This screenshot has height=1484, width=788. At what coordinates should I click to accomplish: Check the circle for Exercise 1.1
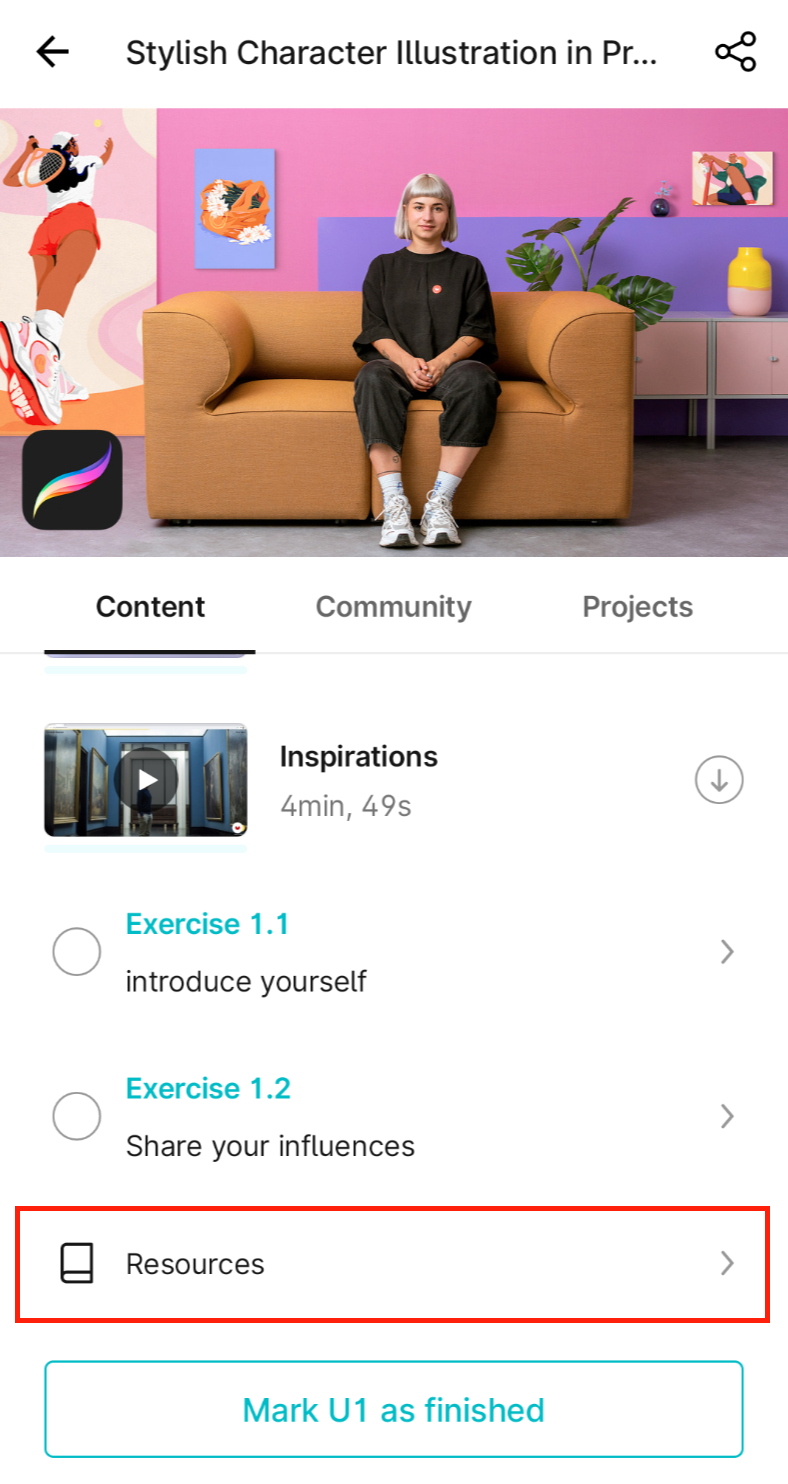(x=76, y=952)
